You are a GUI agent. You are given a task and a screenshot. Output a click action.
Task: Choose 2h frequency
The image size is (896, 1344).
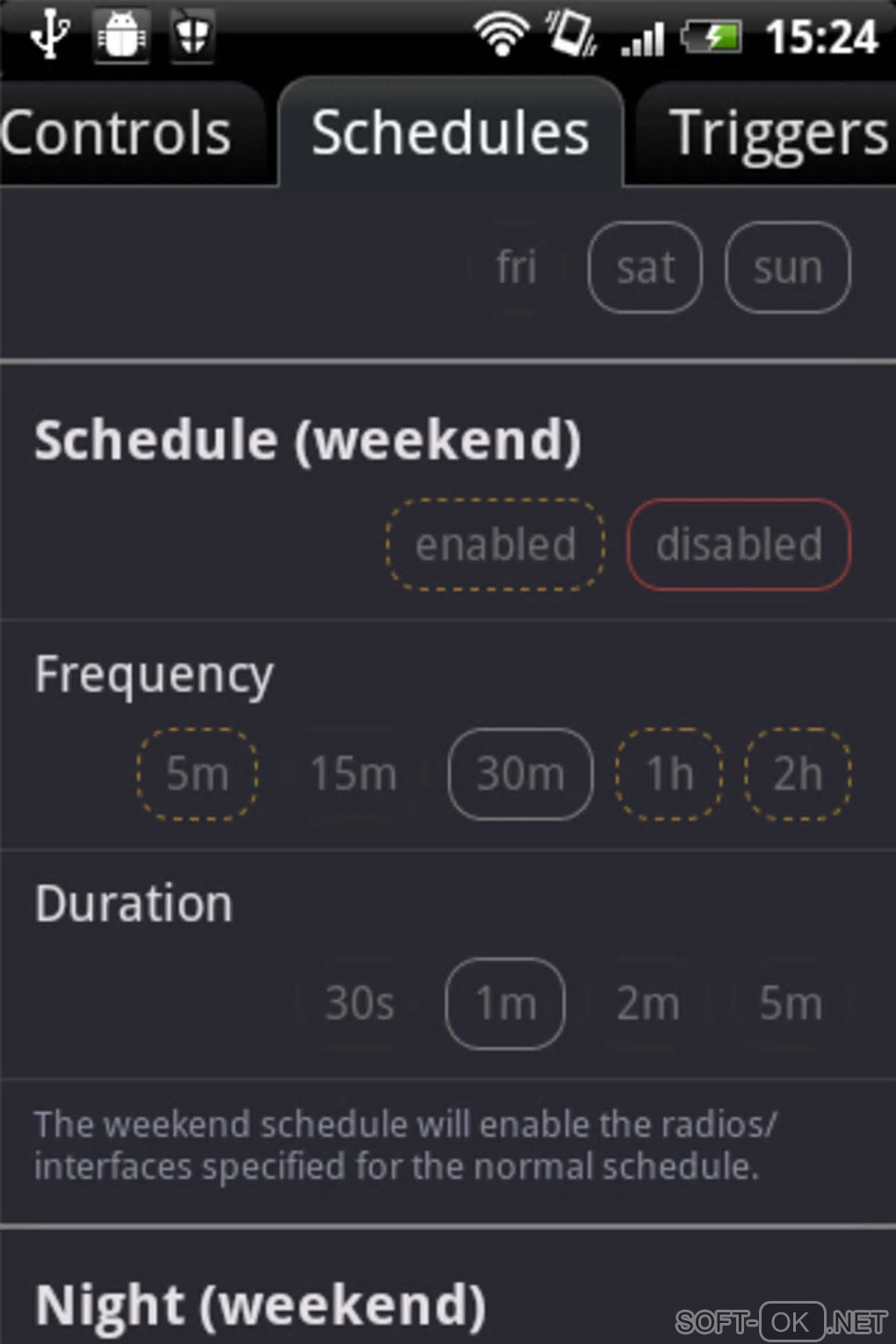[798, 774]
